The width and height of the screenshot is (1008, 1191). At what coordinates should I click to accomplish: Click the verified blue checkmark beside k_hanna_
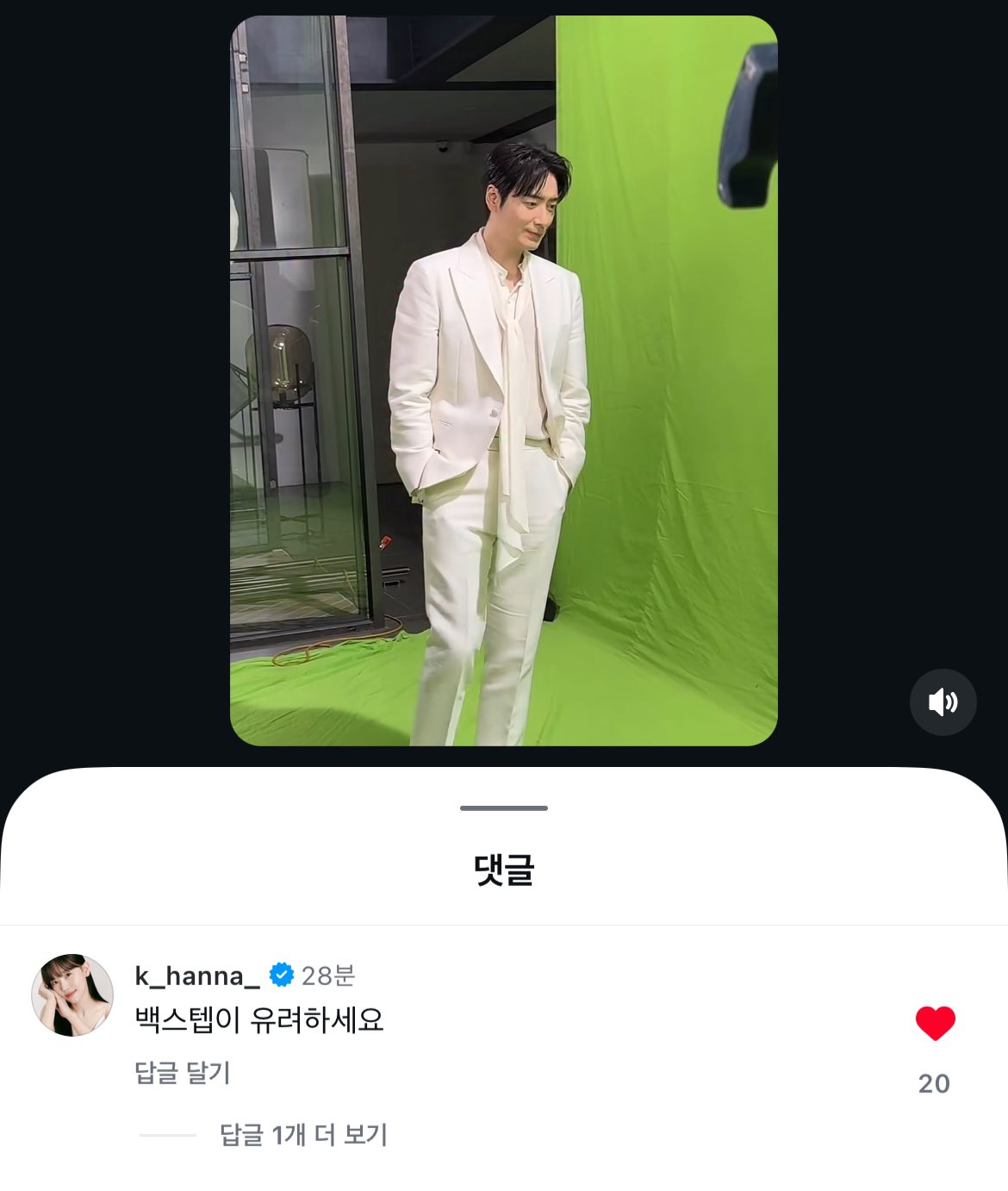[x=279, y=975]
